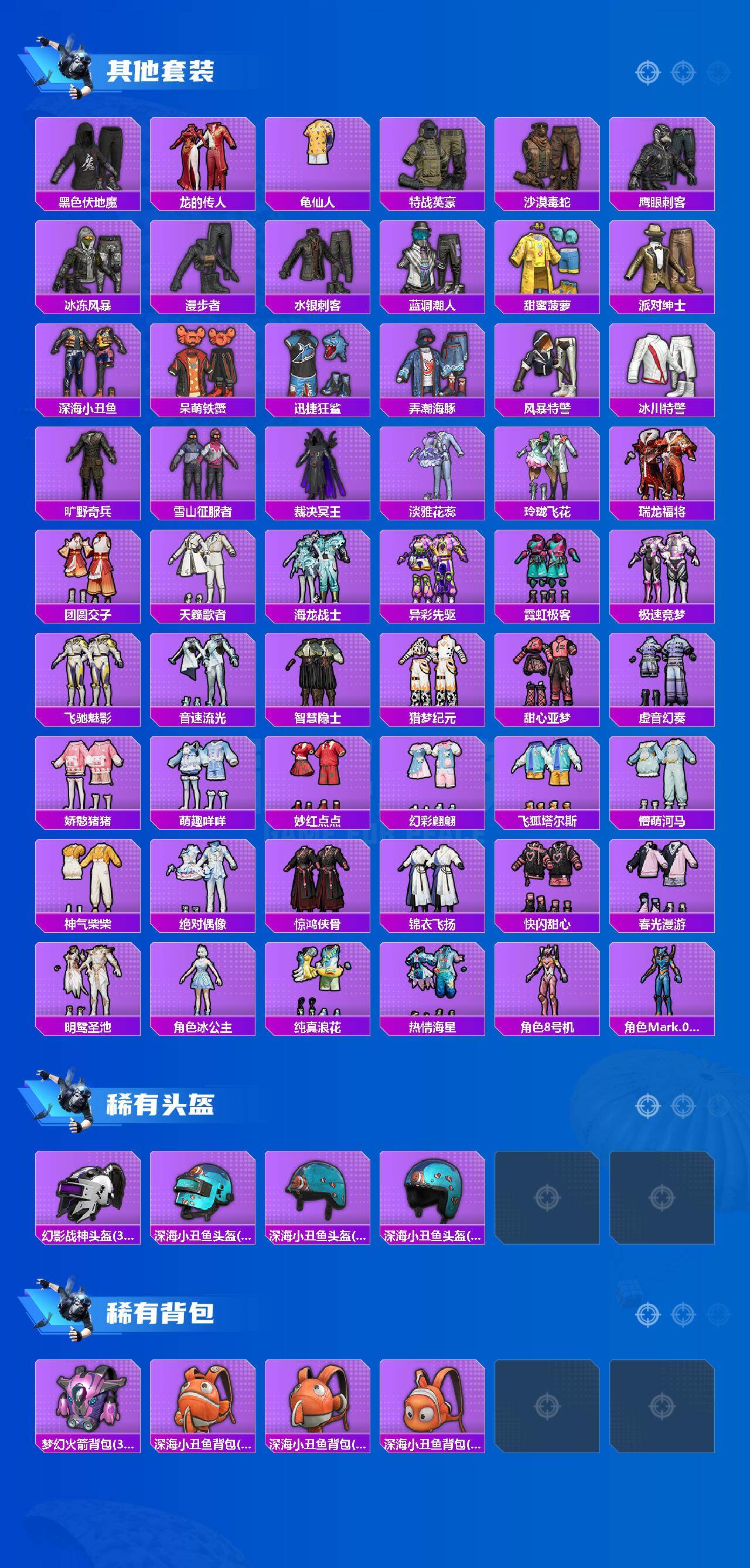Open the 迅捷狂鲨 shark outfit
This screenshot has height=1568, width=750.
point(319,365)
